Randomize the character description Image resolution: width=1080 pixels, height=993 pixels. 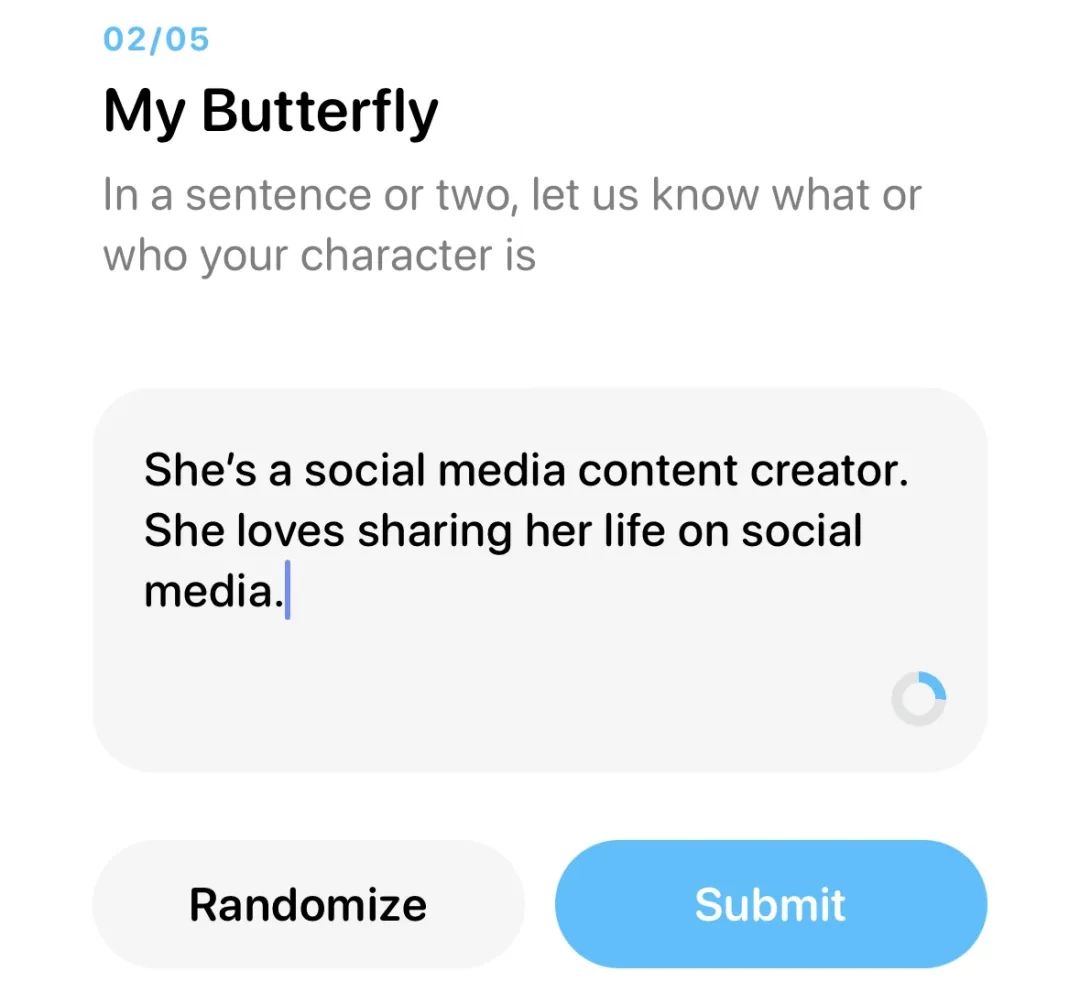click(x=308, y=905)
